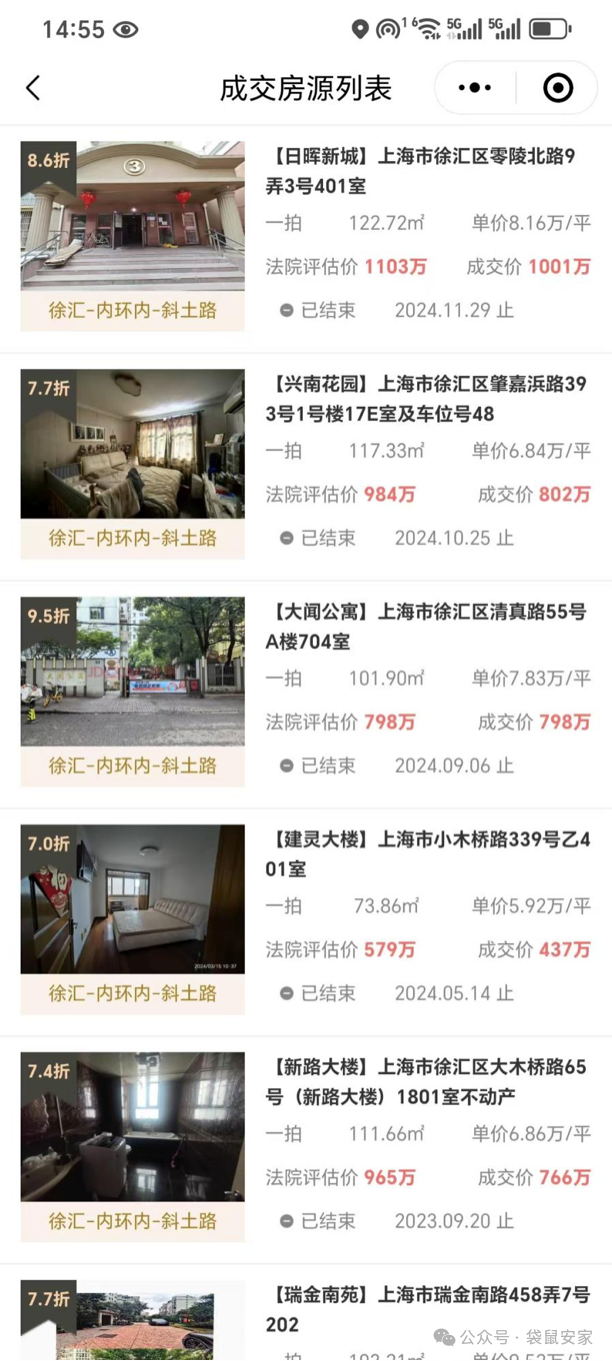Screen dimensions: 612x1361
Task: Open the 兴南花园 肇嘉浜路 listing
Action: click(x=427, y=398)
